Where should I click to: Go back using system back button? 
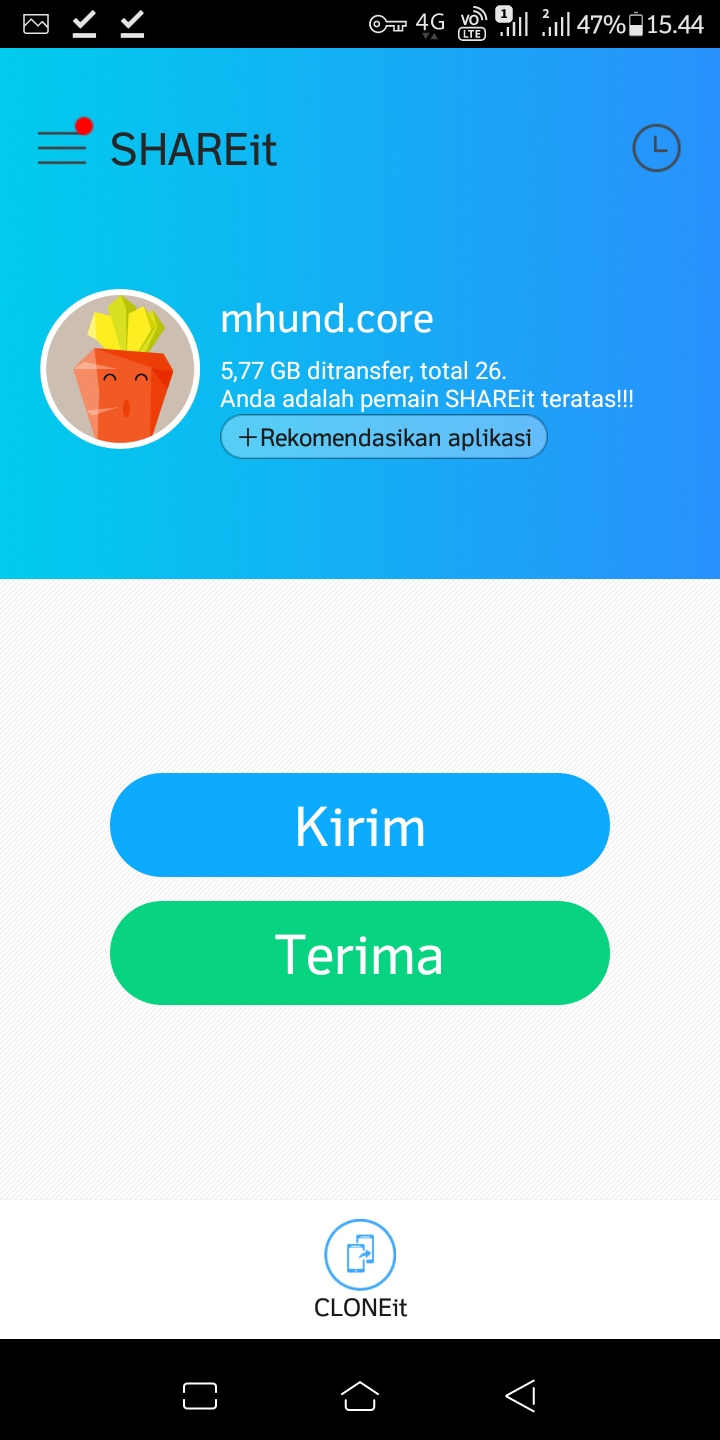tap(520, 1395)
